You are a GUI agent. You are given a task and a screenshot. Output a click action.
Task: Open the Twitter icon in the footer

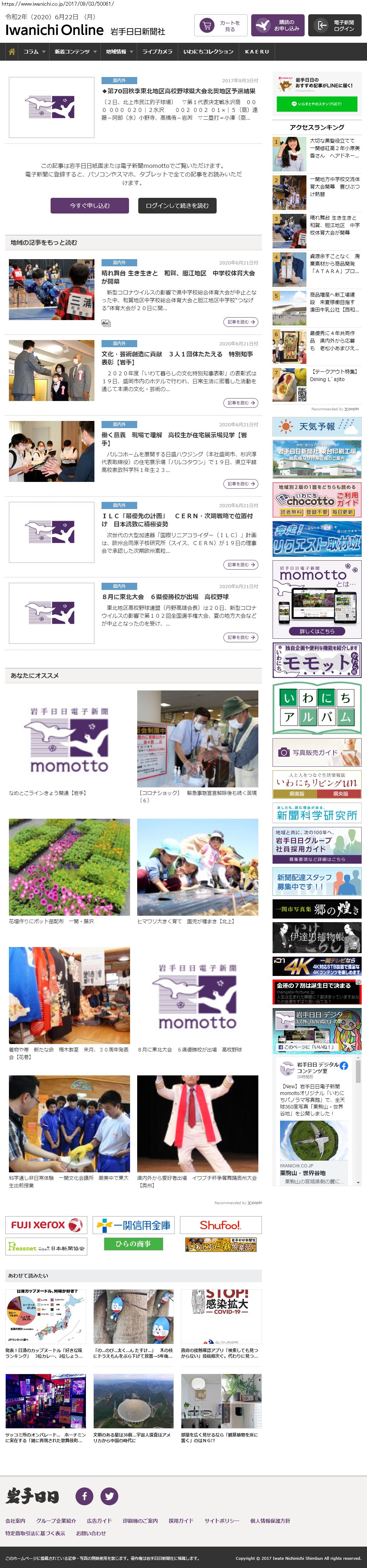pyautogui.click(x=109, y=1496)
